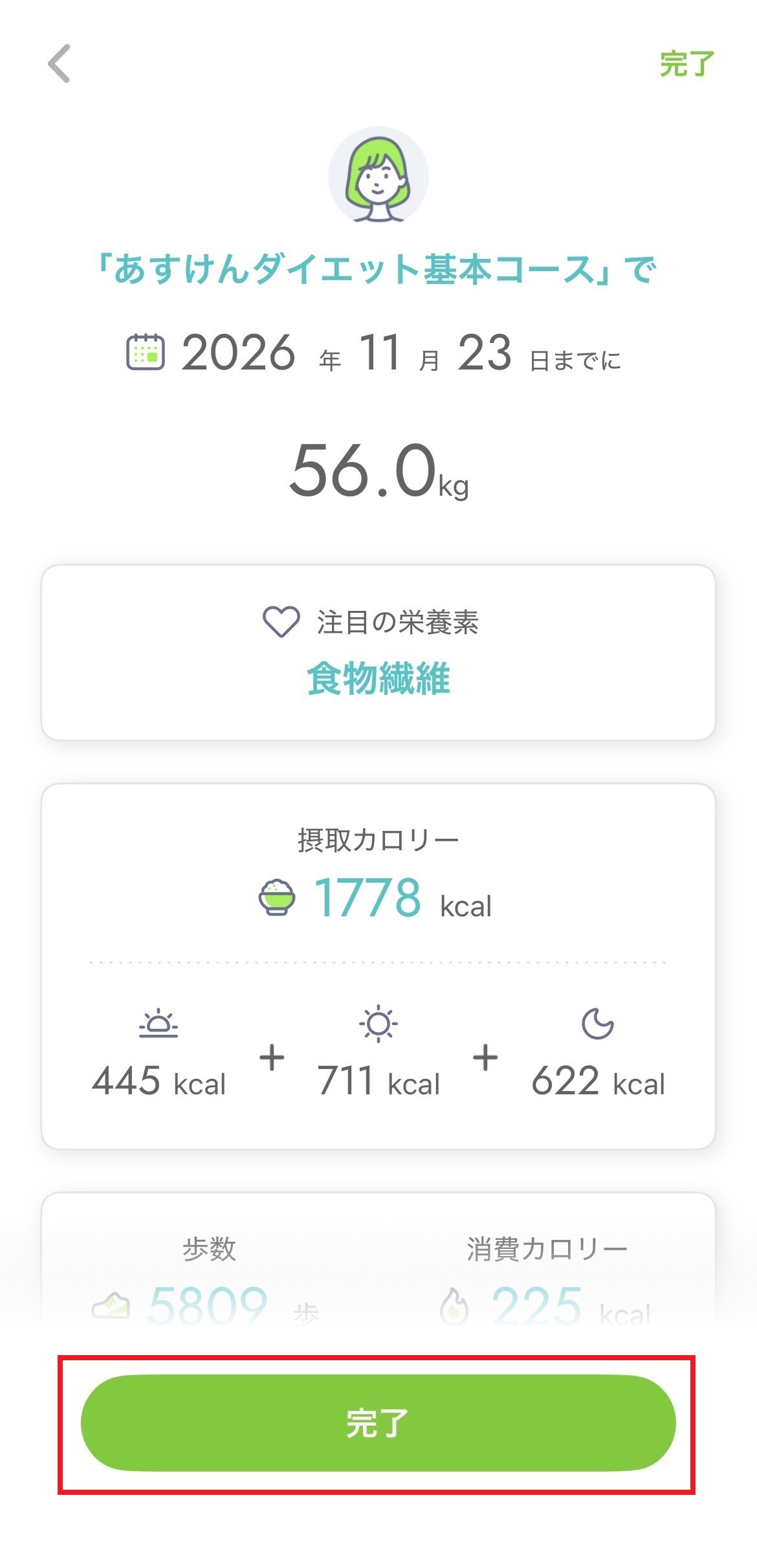This screenshot has width=757, height=1568.
Task: Open the month field showing 11
Action: coord(383,352)
